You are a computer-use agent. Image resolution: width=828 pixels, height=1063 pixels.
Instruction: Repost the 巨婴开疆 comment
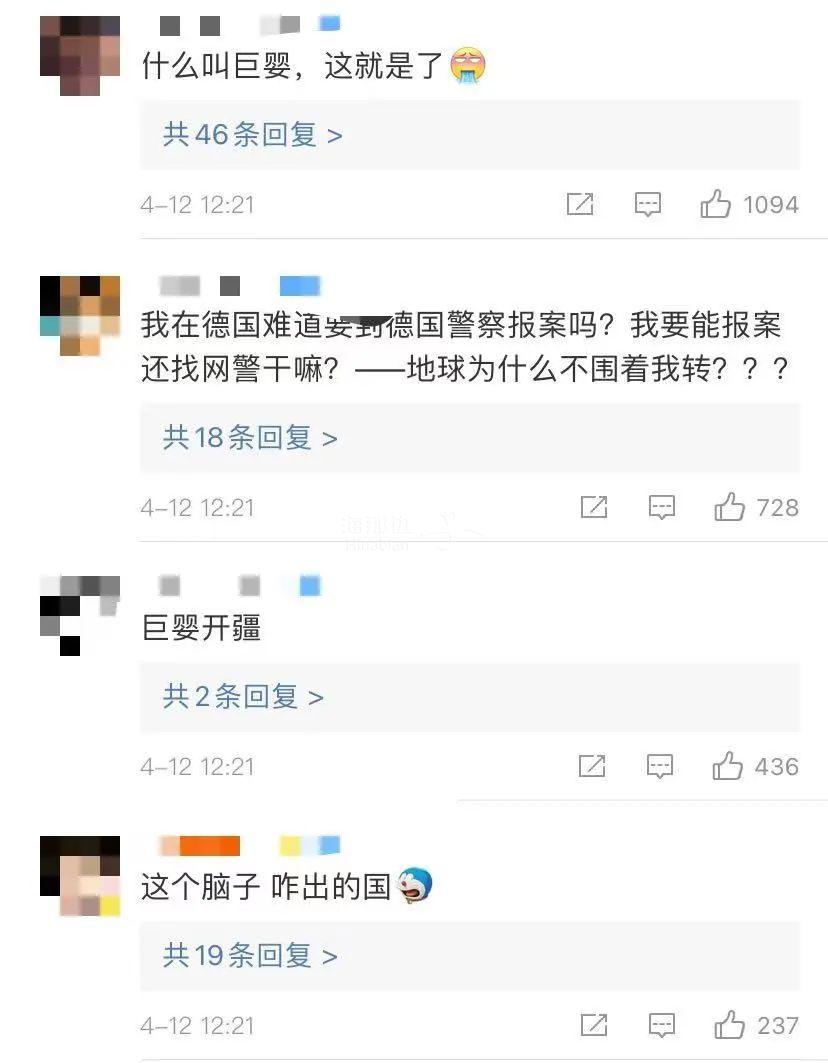592,767
